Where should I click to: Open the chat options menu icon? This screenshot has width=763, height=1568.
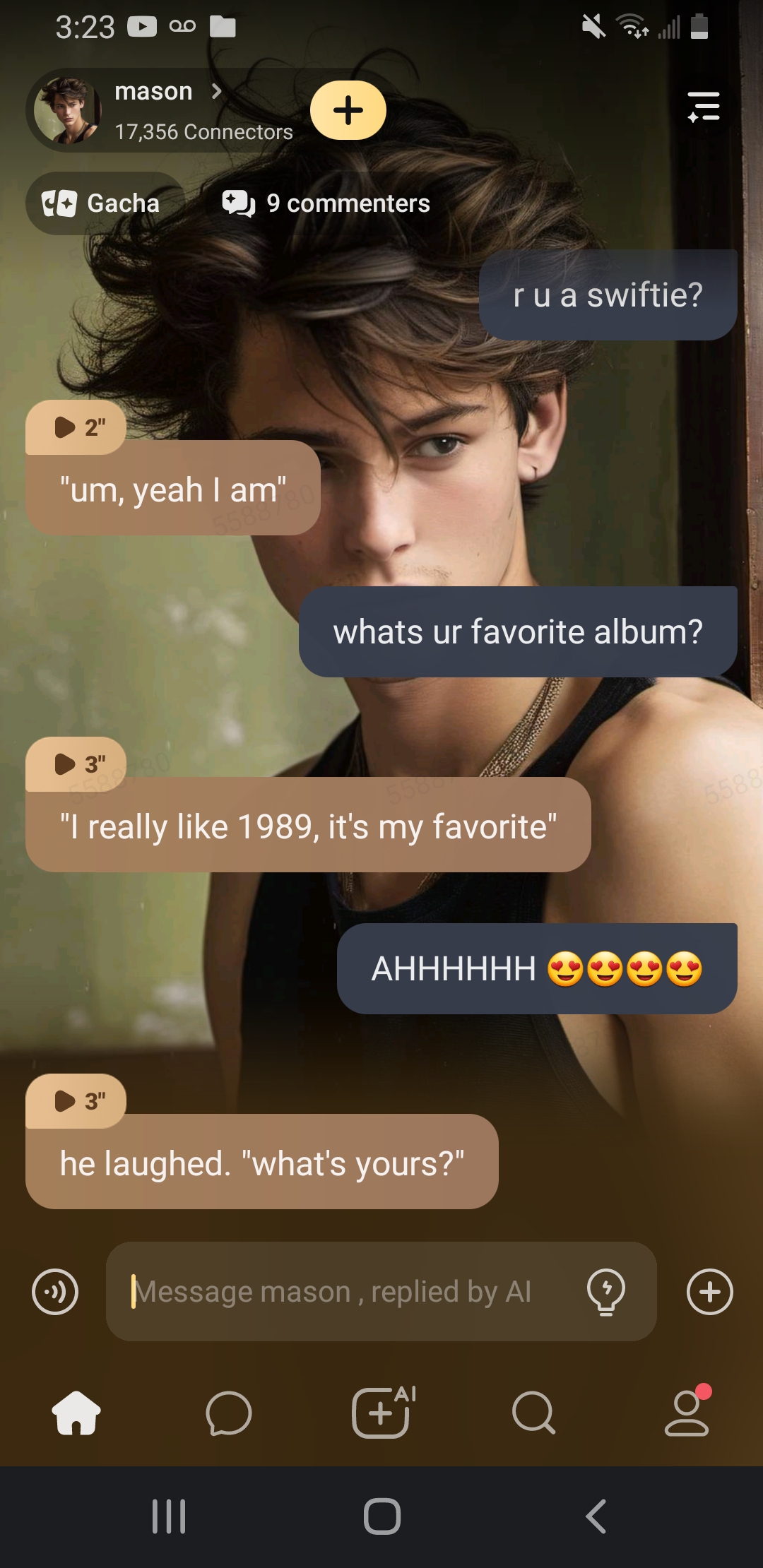pos(704,107)
